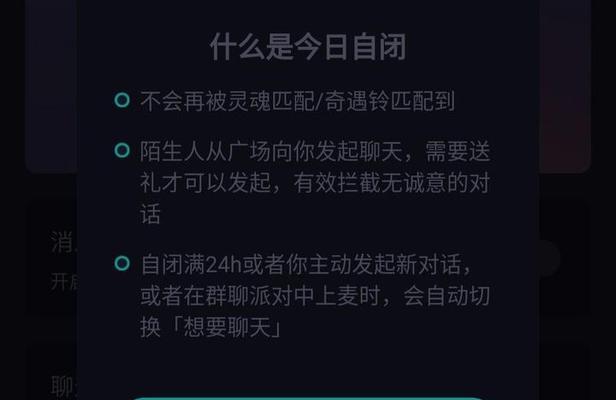Tap the teal button below the explanation

click(308, 397)
